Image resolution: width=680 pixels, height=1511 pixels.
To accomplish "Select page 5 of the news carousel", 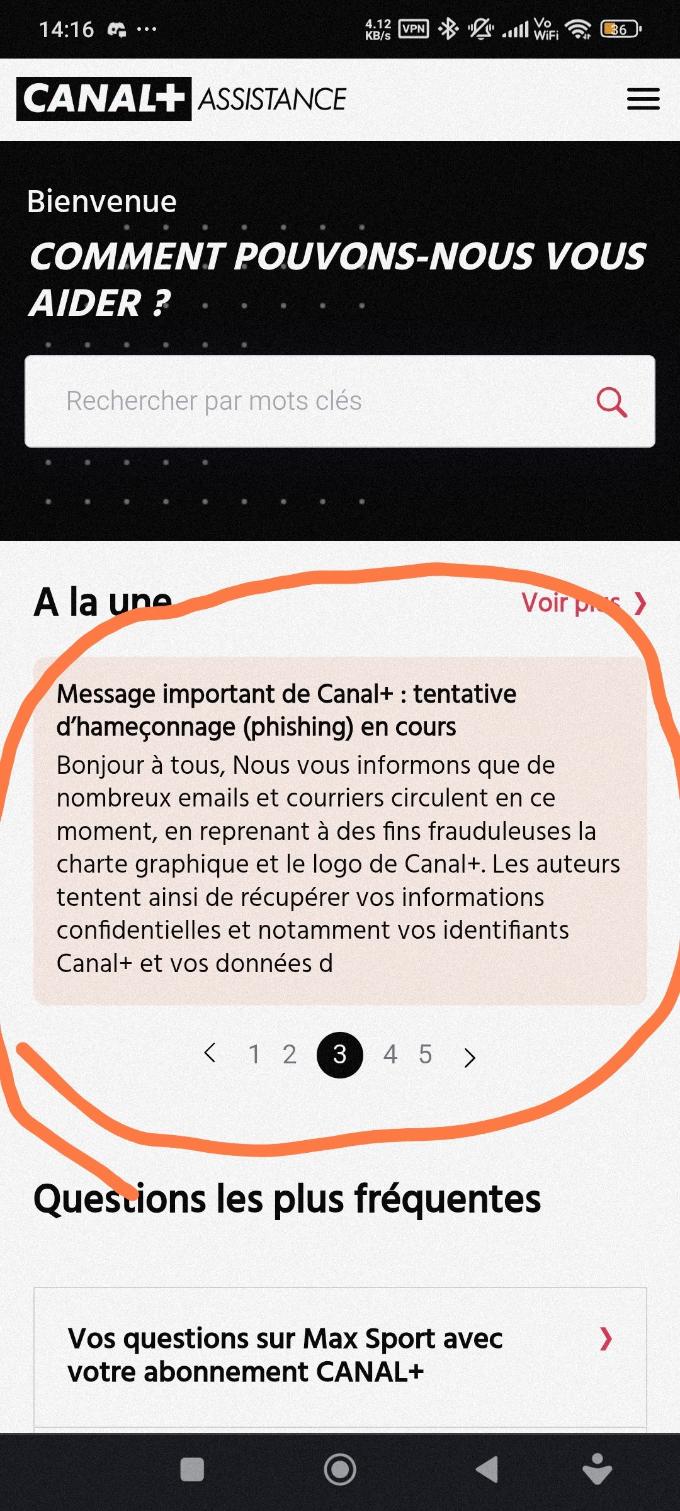I will tap(425, 1055).
